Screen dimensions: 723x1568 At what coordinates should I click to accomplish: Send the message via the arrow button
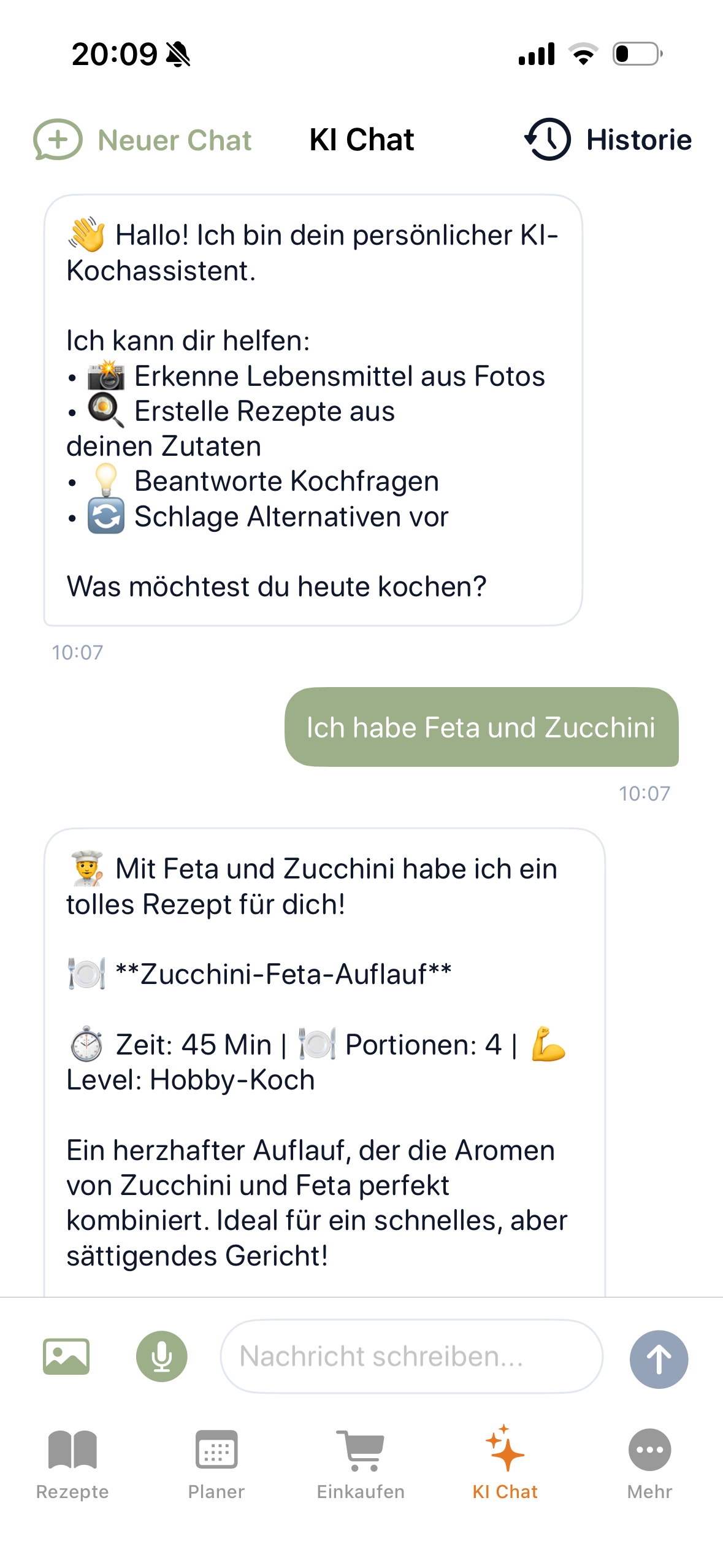(657, 1359)
